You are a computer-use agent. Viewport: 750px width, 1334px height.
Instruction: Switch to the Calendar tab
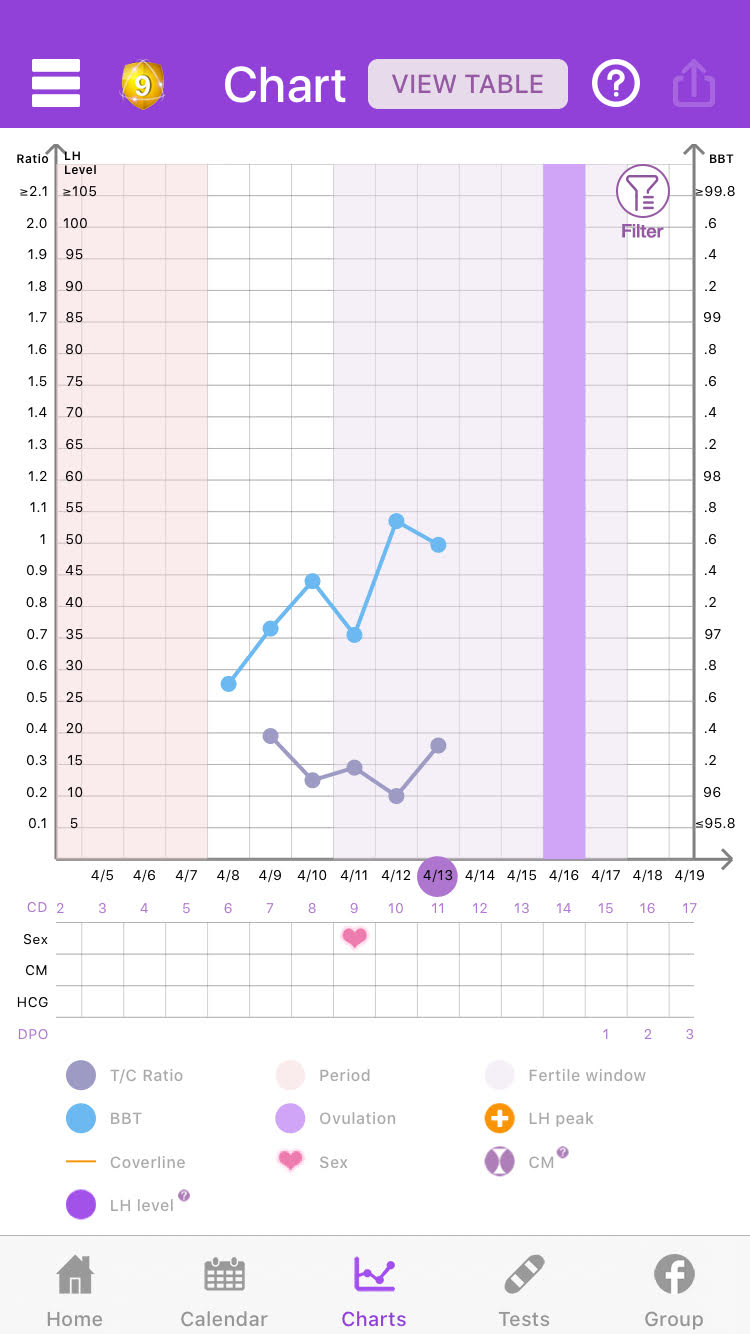pos(224,1290)
